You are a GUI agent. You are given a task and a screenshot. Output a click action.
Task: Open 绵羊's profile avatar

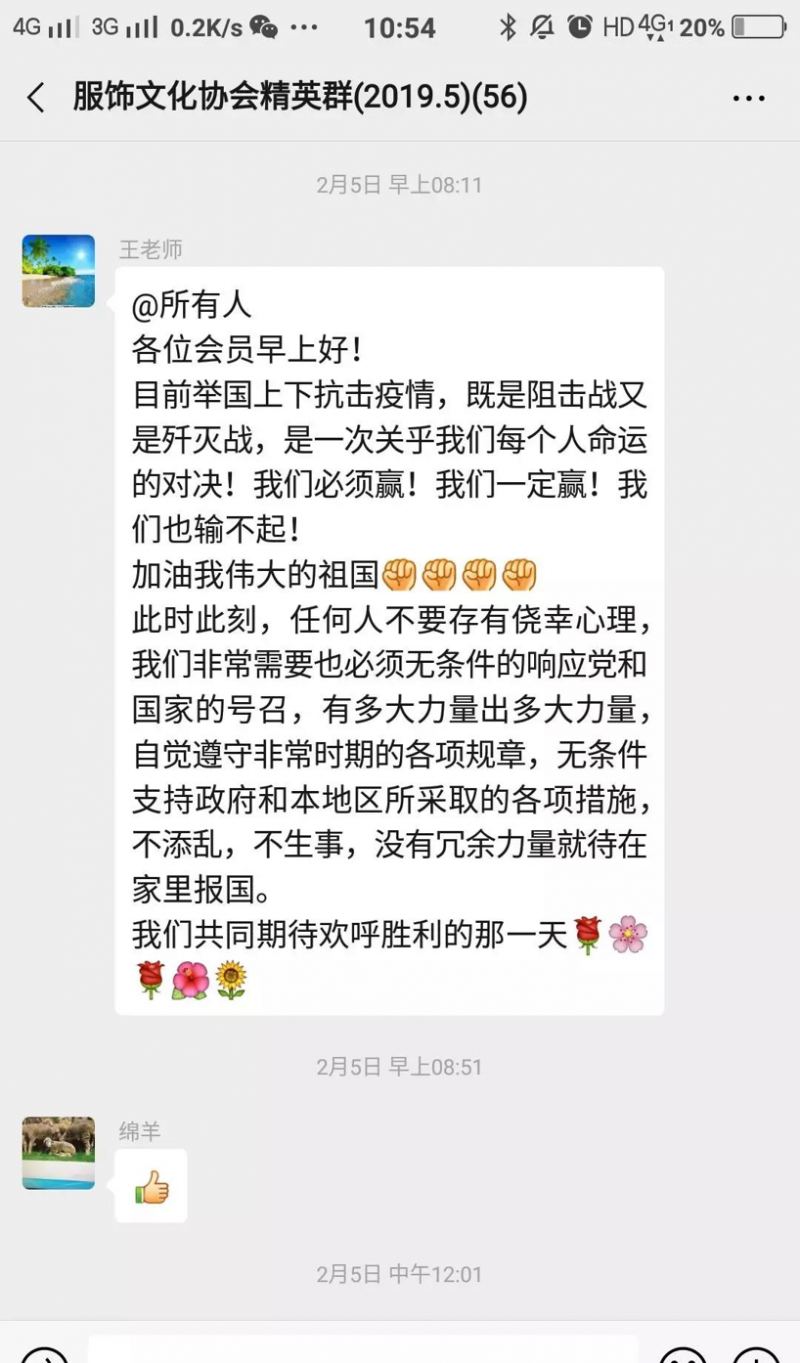(59, 1153)
